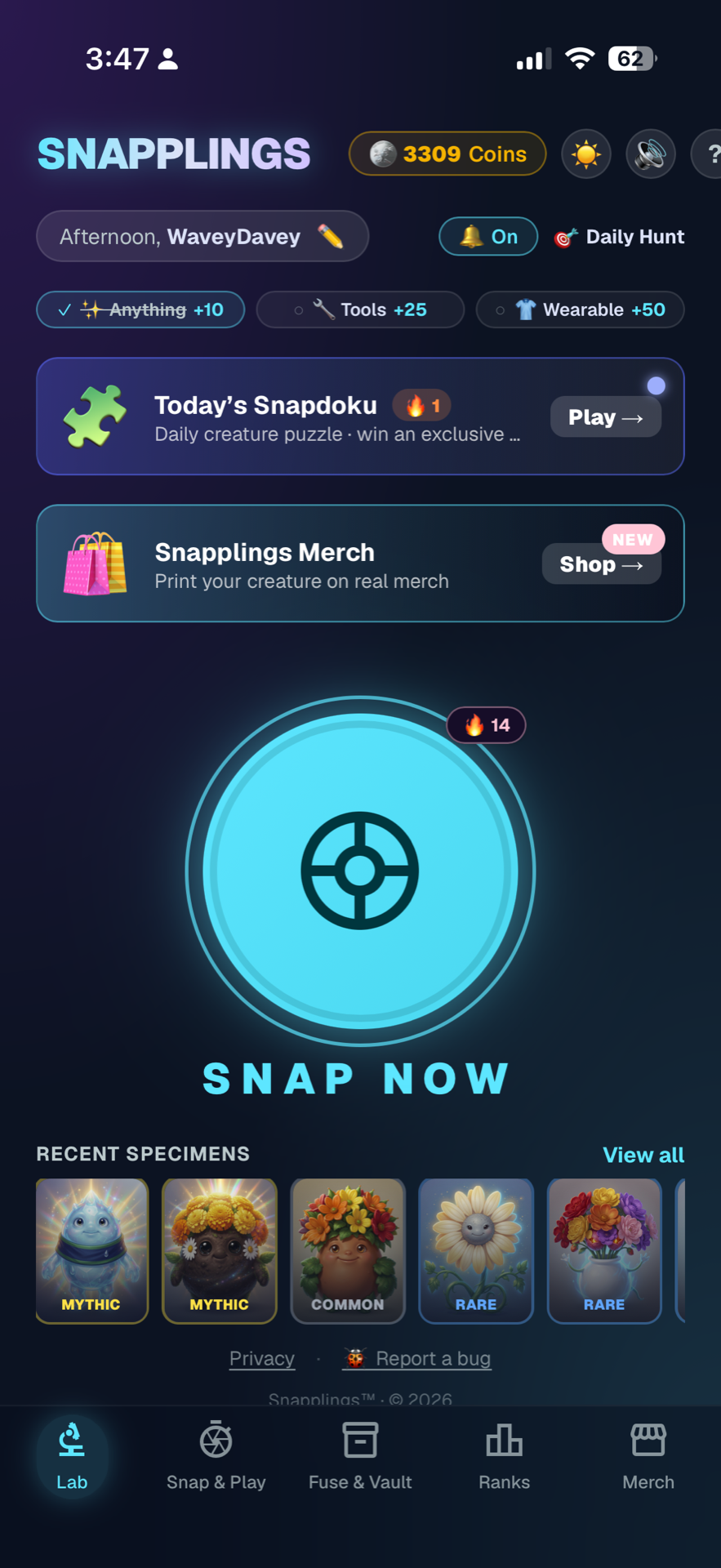Open the Common flower-crown specimen card

coord(348,1250)
